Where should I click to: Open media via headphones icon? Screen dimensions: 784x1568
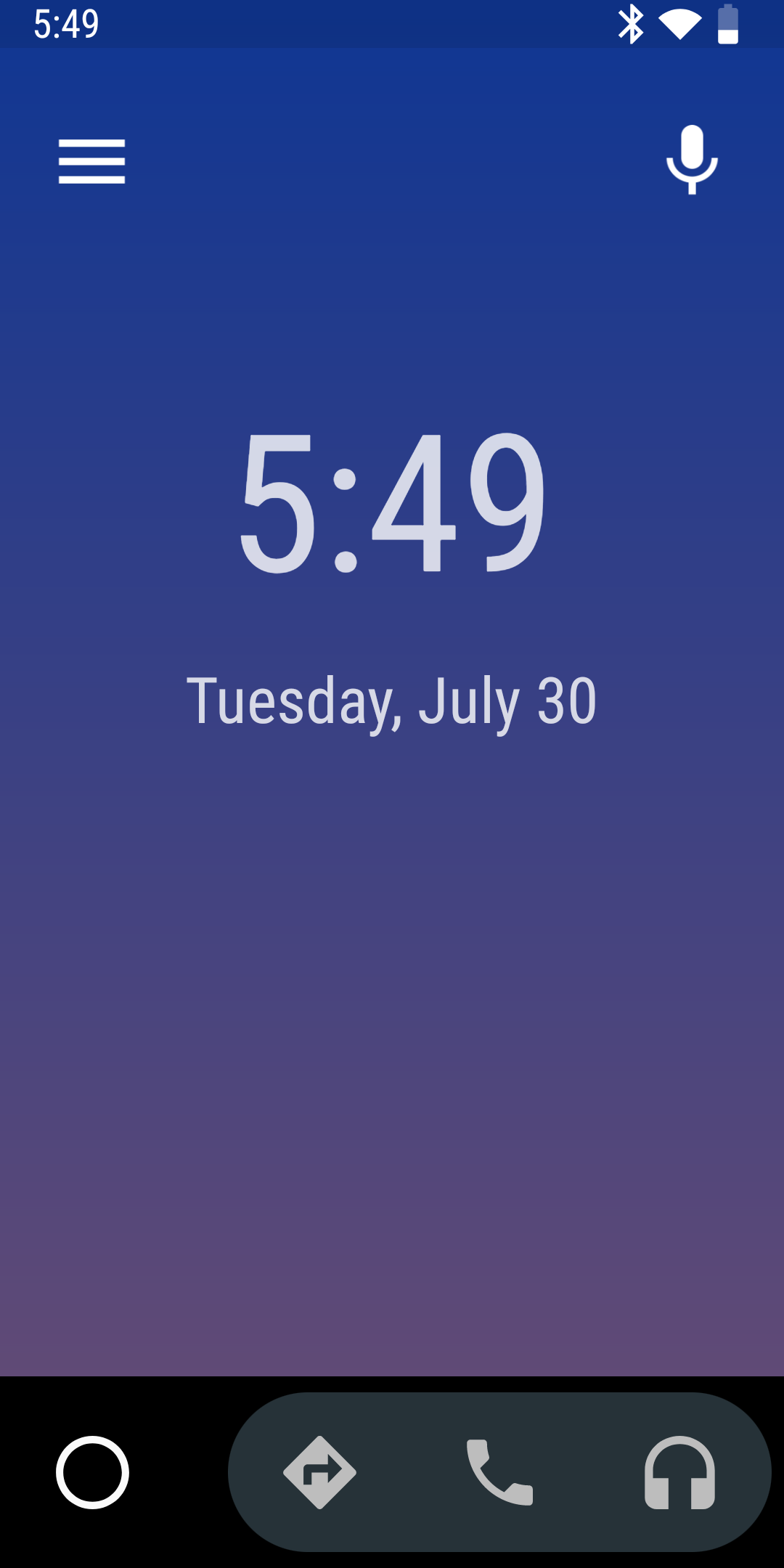(x=679, y=1472)
